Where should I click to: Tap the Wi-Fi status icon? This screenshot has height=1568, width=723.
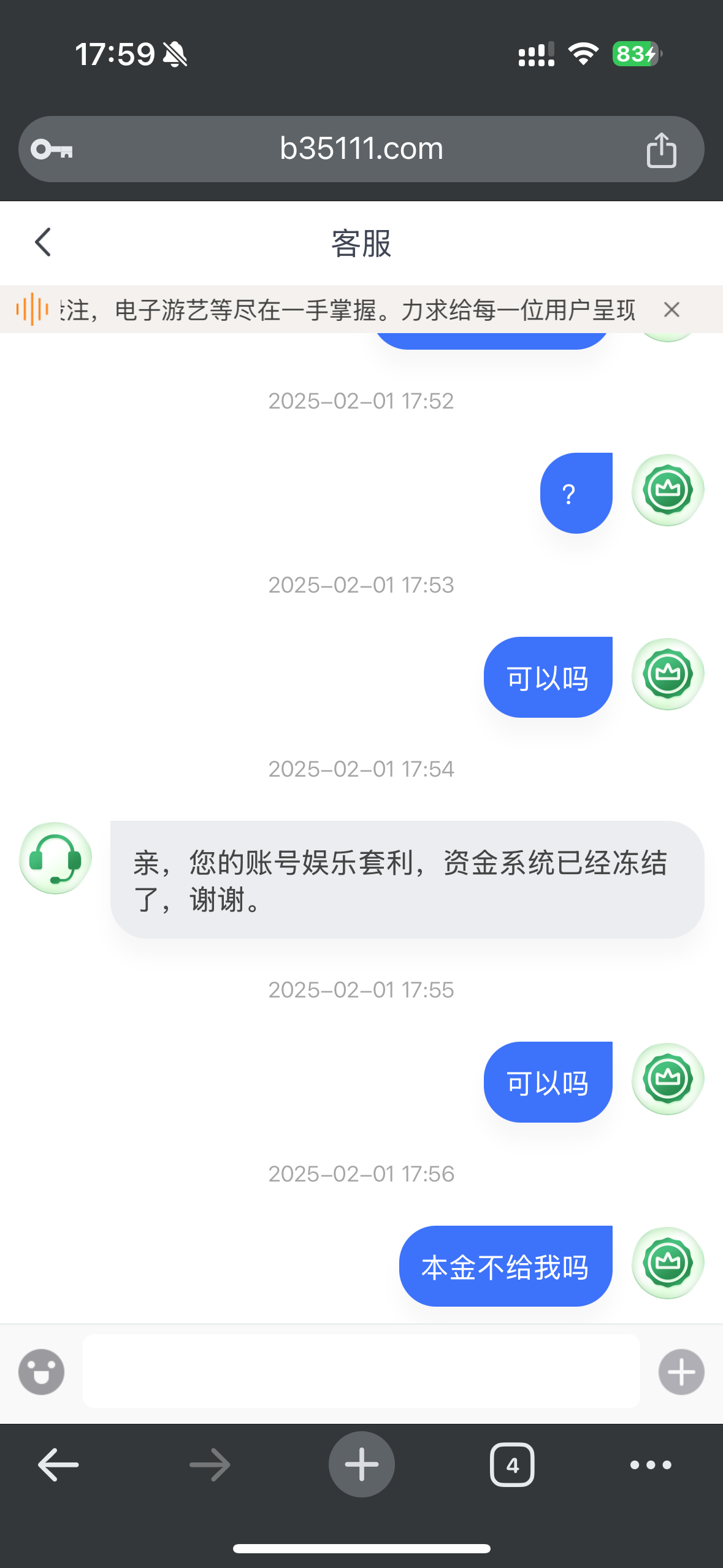click(x=581, y=54)
